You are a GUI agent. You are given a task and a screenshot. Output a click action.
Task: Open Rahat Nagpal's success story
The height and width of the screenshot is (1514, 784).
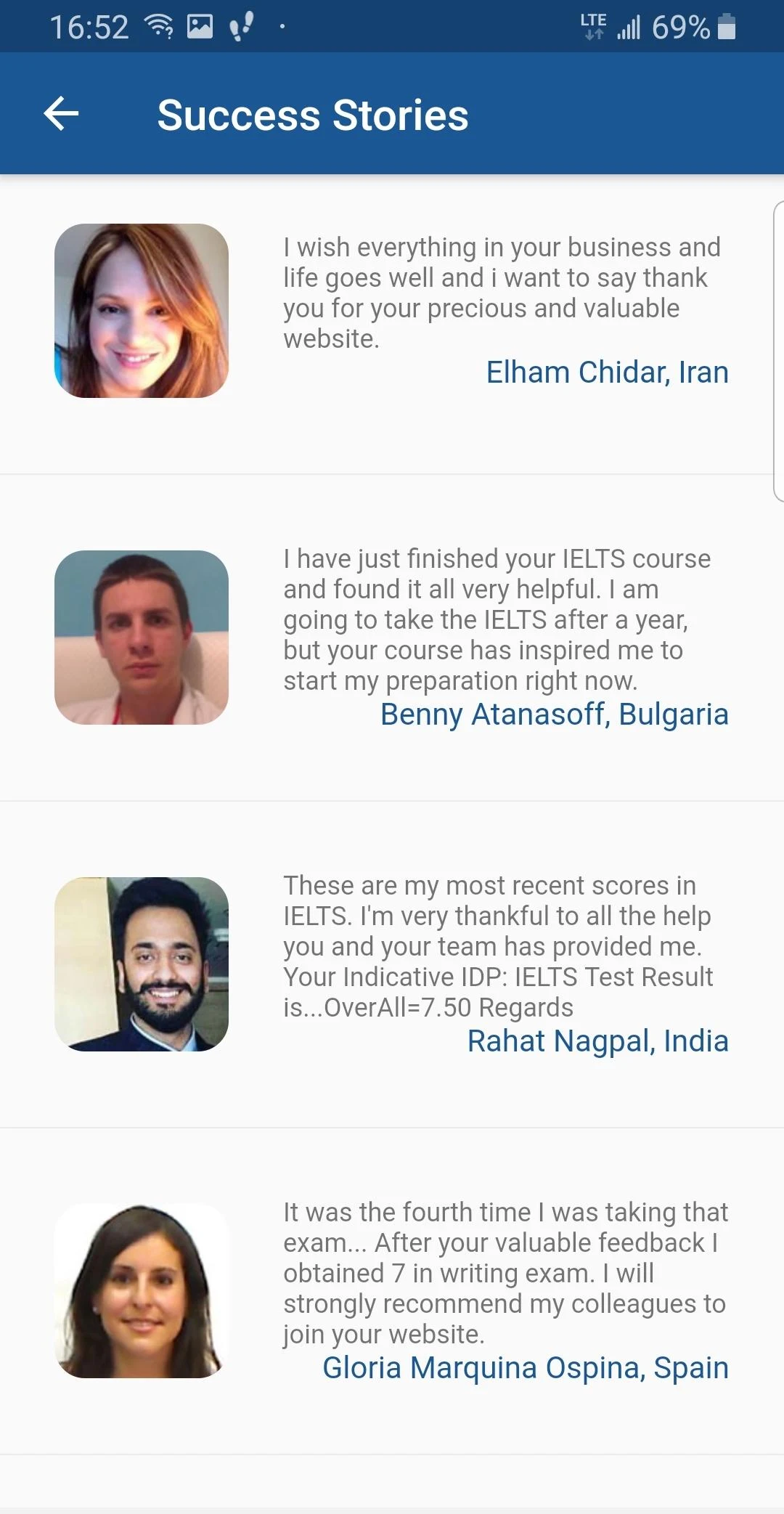(x=392, y=964)
